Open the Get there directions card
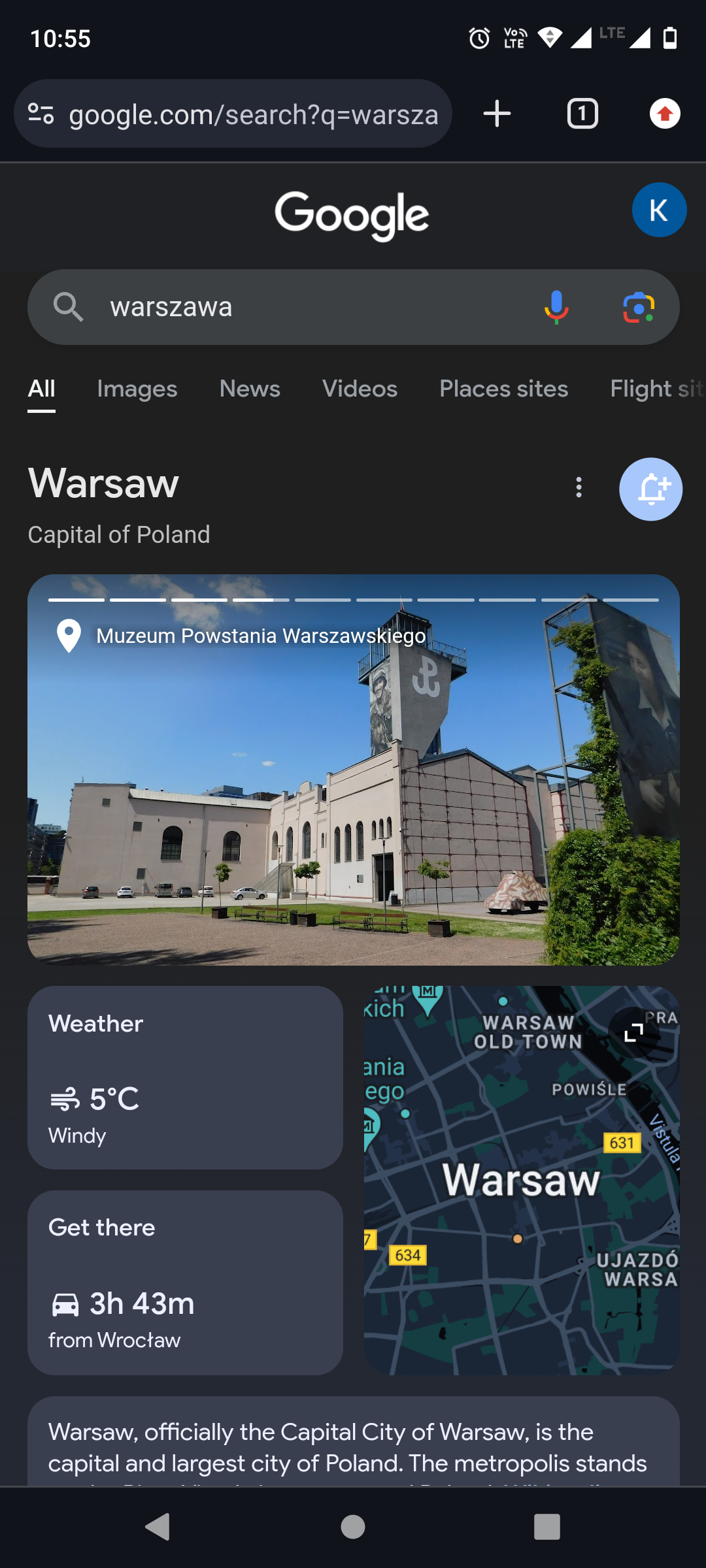 (x=185, y=1282)
